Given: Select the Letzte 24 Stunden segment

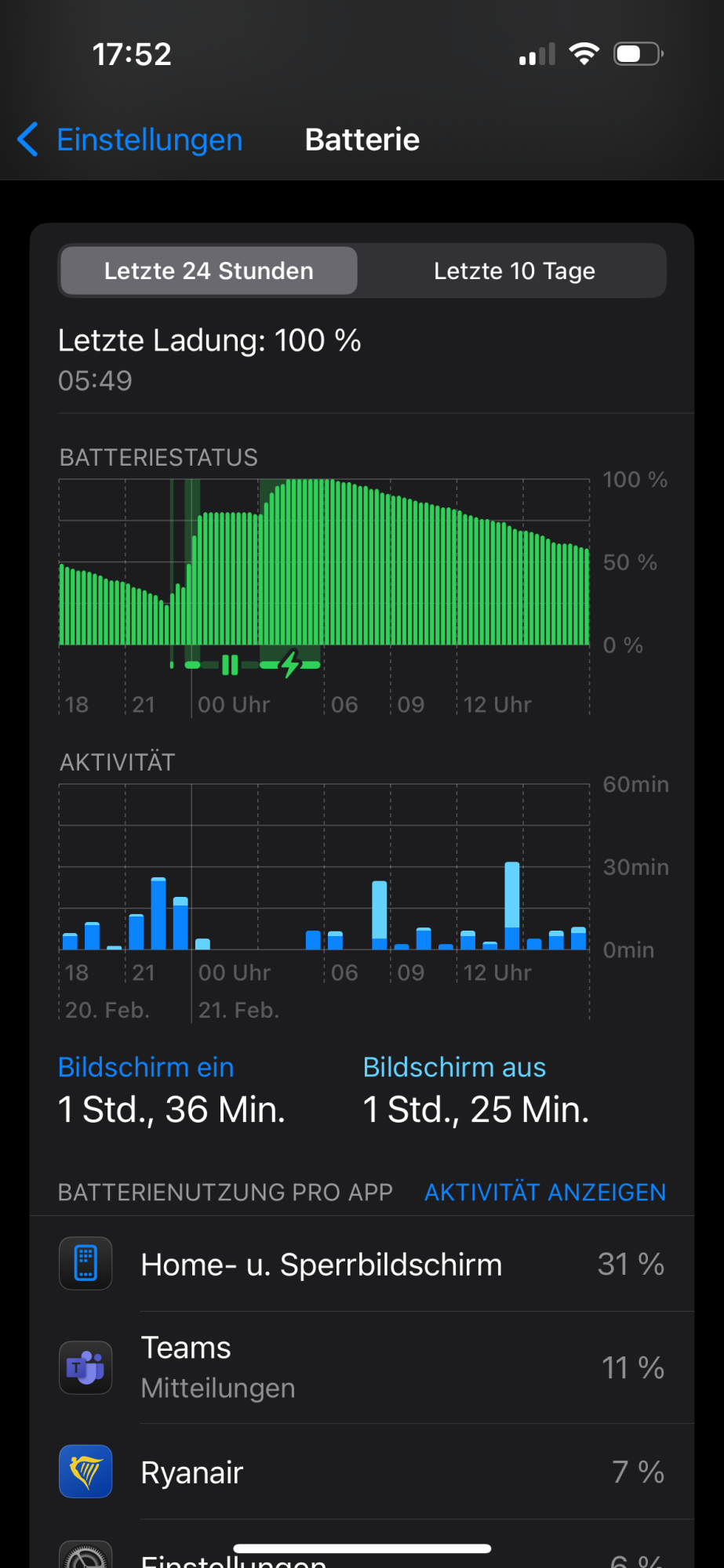Looking at the screenshot, I should (209, 271).
